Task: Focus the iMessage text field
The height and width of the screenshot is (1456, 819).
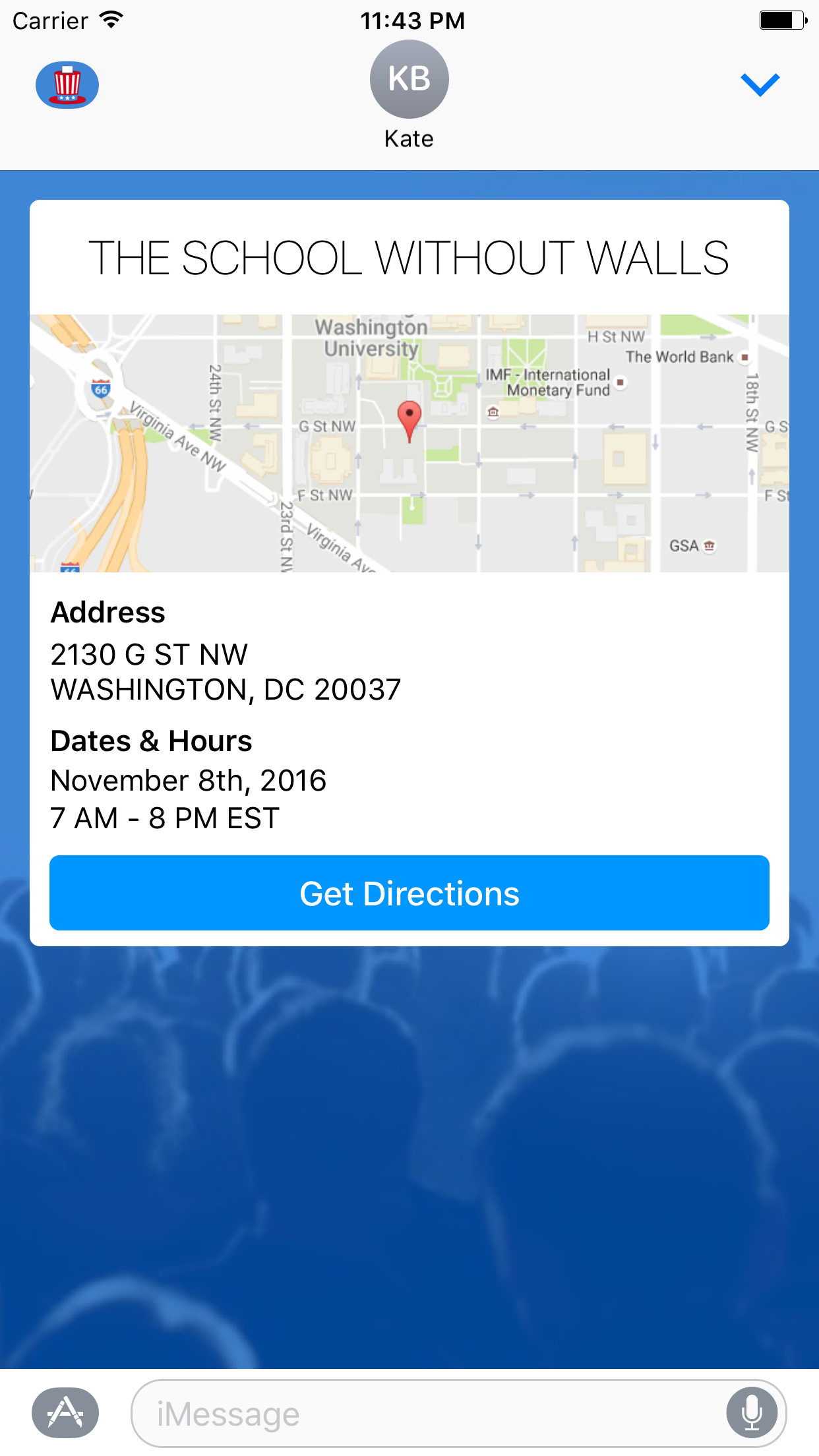Action: point(429,1413)
